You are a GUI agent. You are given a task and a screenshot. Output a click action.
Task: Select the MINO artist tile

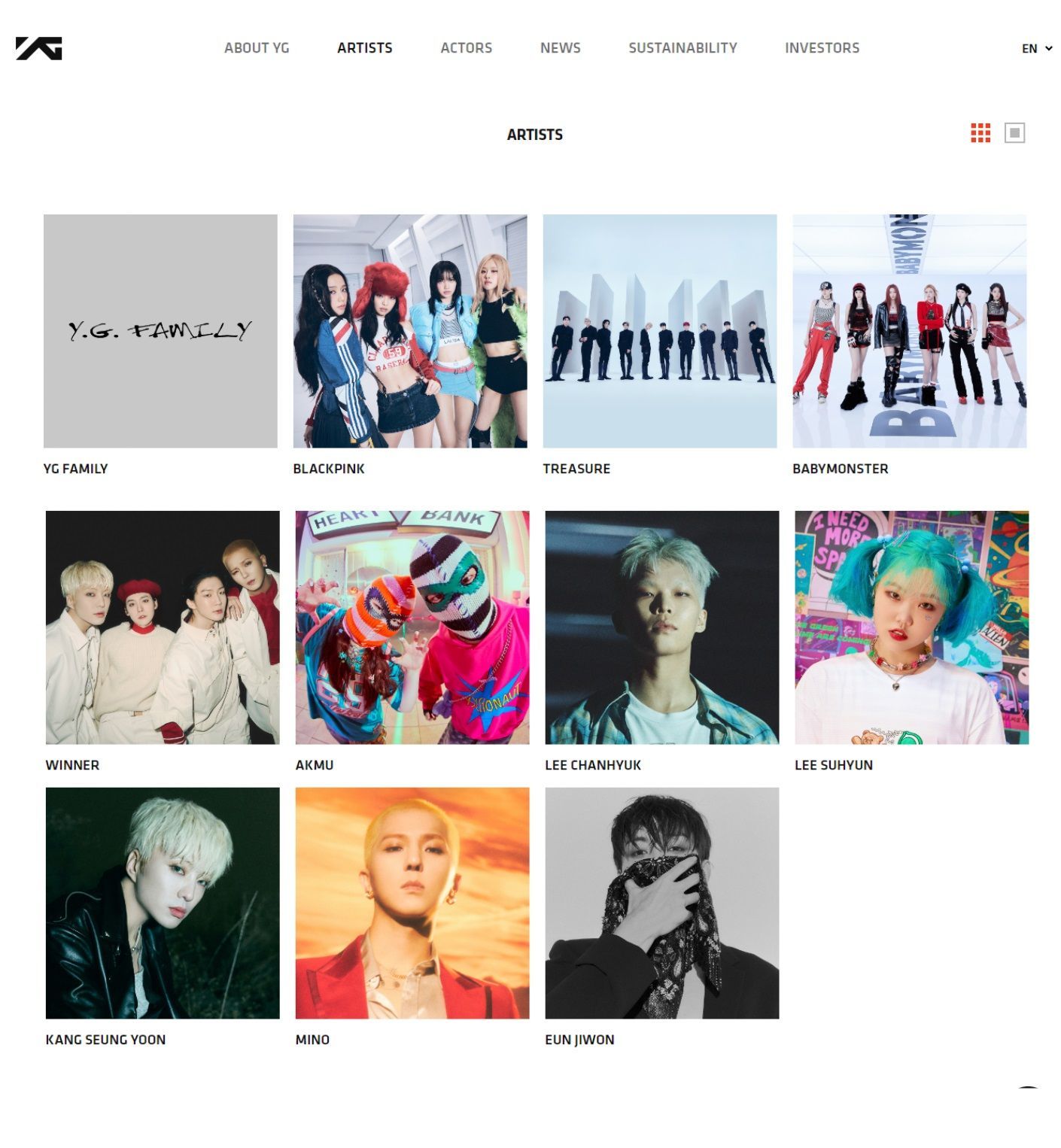click(x=412, y=903)
